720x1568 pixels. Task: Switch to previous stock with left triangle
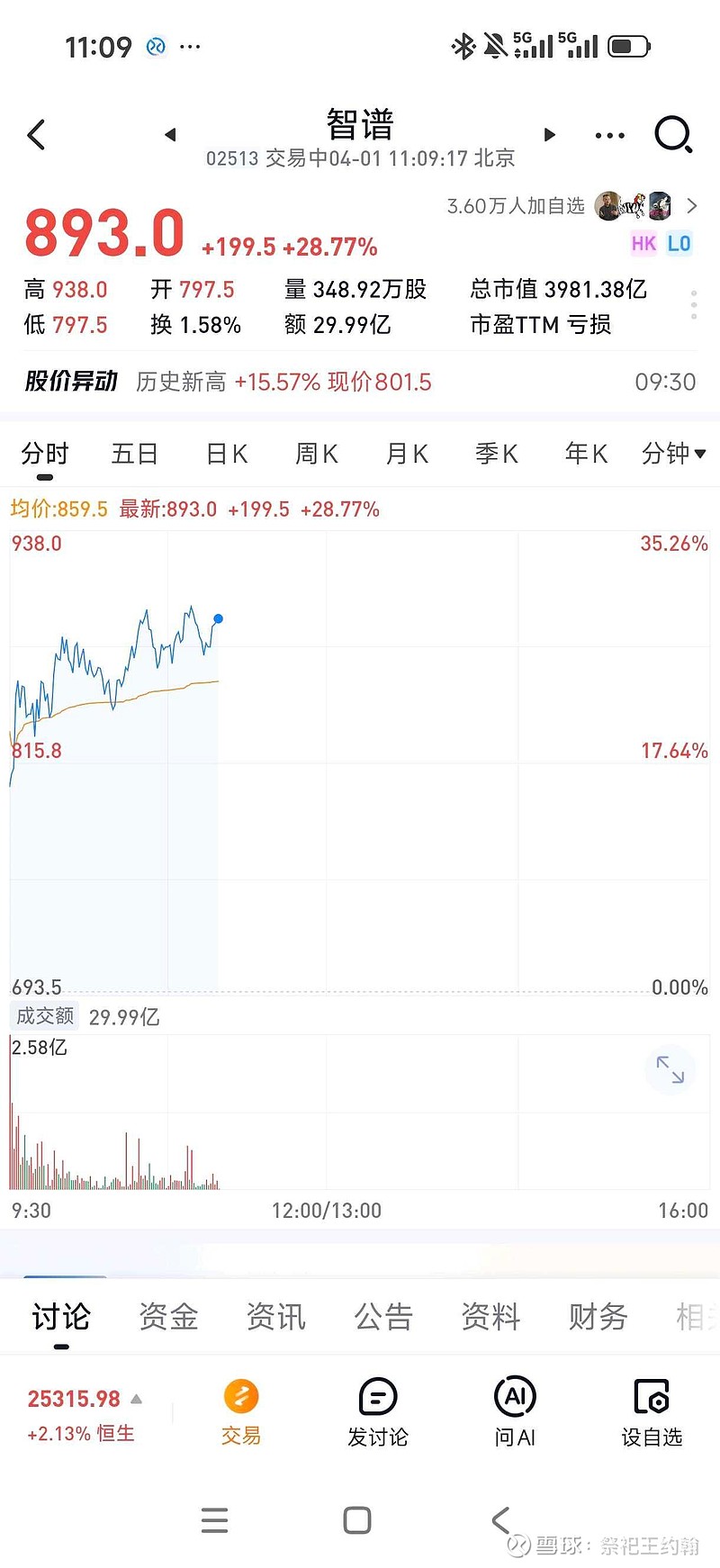(170, 133)
